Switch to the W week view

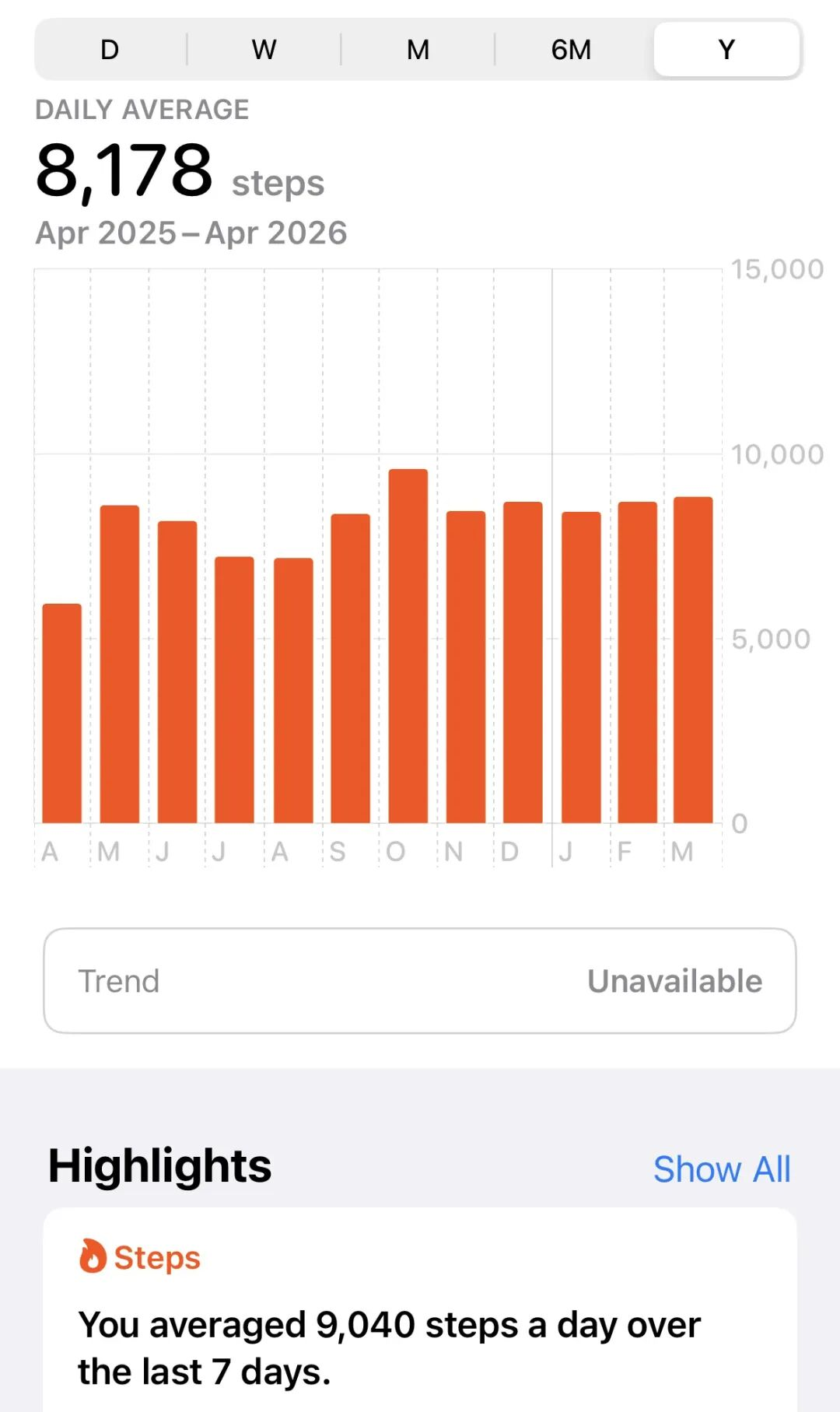[x=264, y=50]
